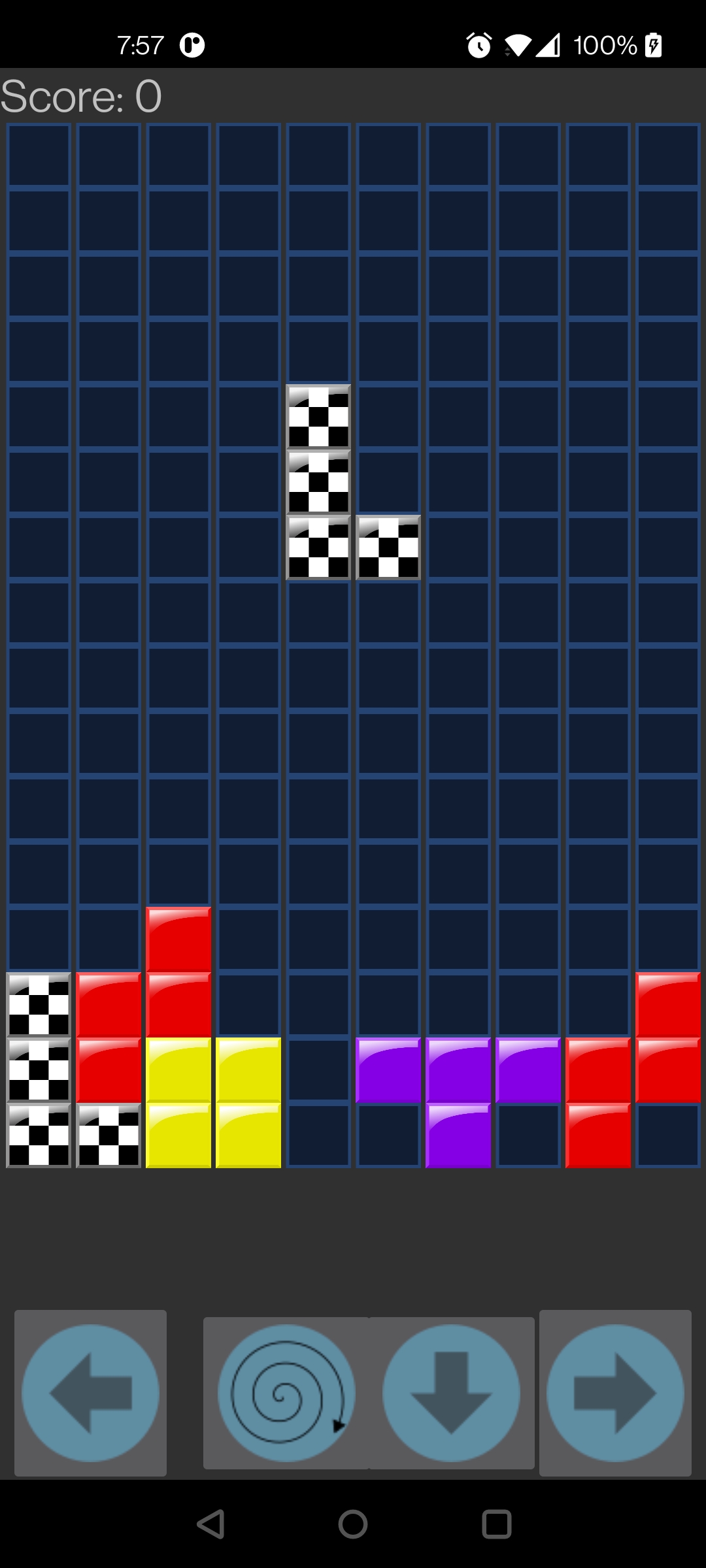
Task: Move the falling piece right
Action: pos(615,1393)
